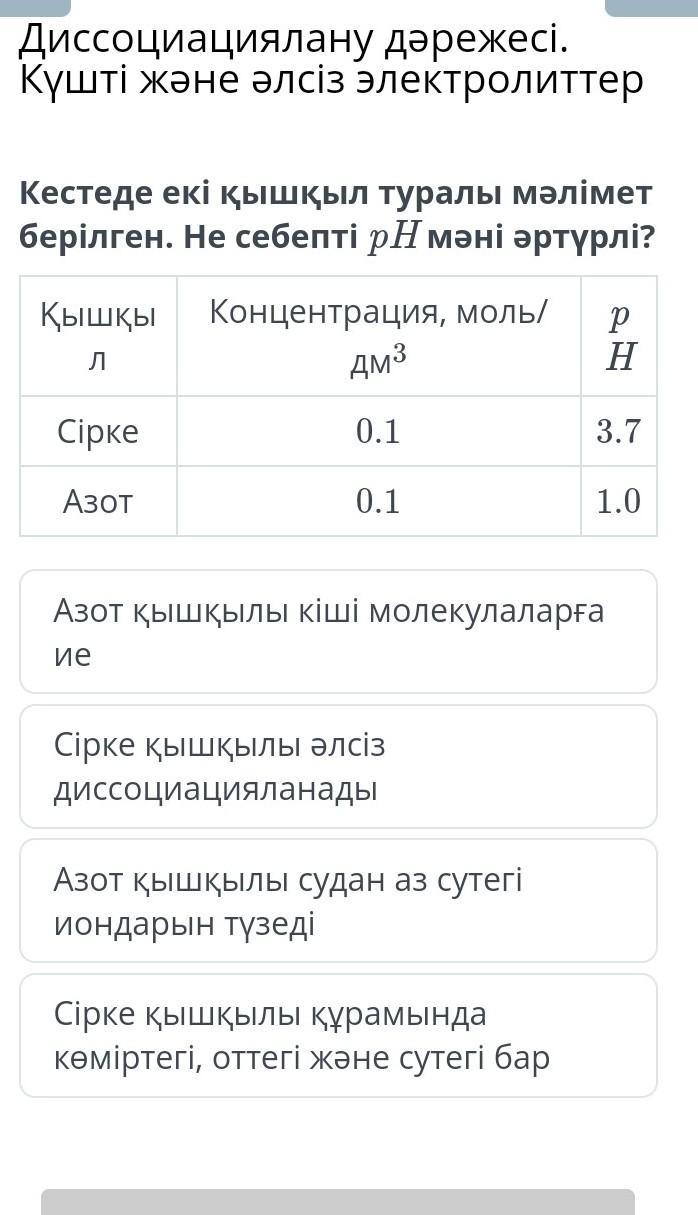Viewport: 698px width, 1215px height.
Task: Choose 'Сірке қышқылы әлсіз диссоциацияланады' option
Action: 338,766
